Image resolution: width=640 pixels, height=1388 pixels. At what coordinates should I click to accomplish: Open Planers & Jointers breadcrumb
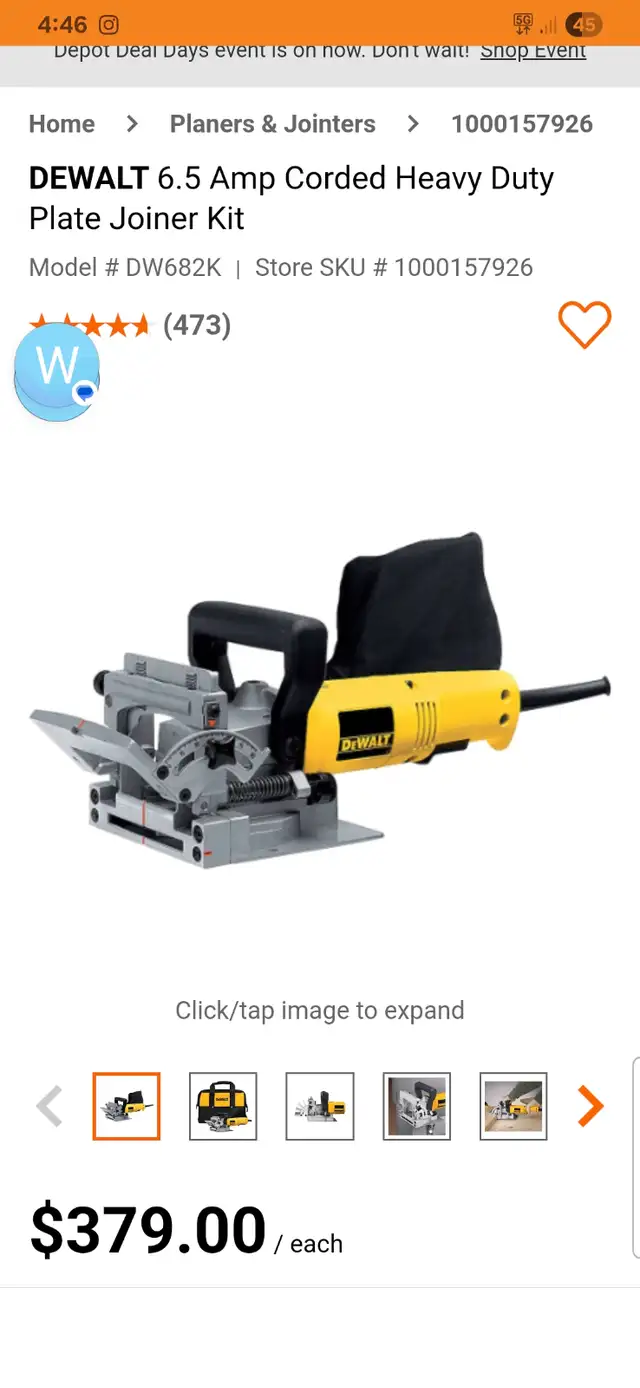click(x=273, y=124)
